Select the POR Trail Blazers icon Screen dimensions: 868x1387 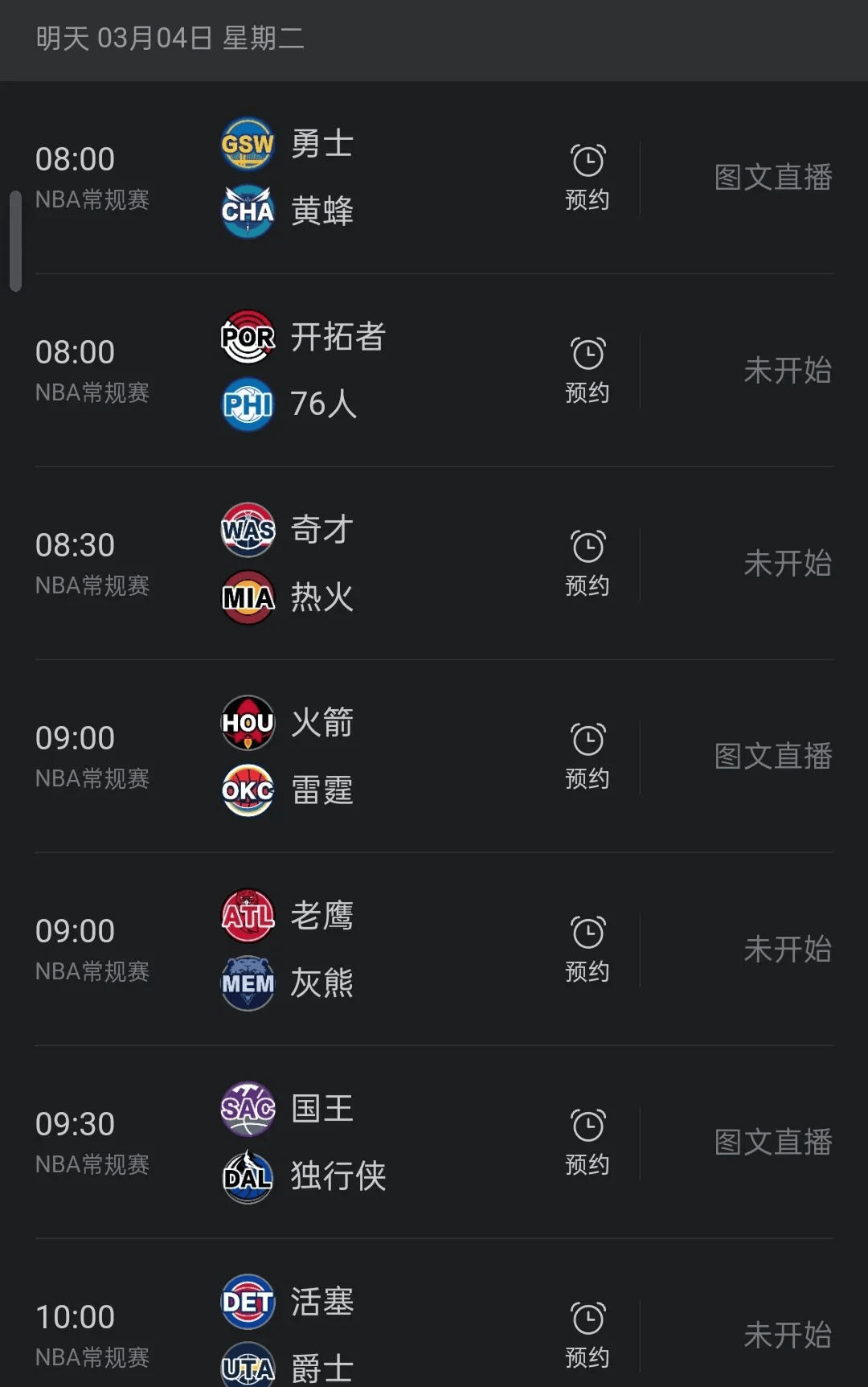pyautogui.click(x=247, y=338)
